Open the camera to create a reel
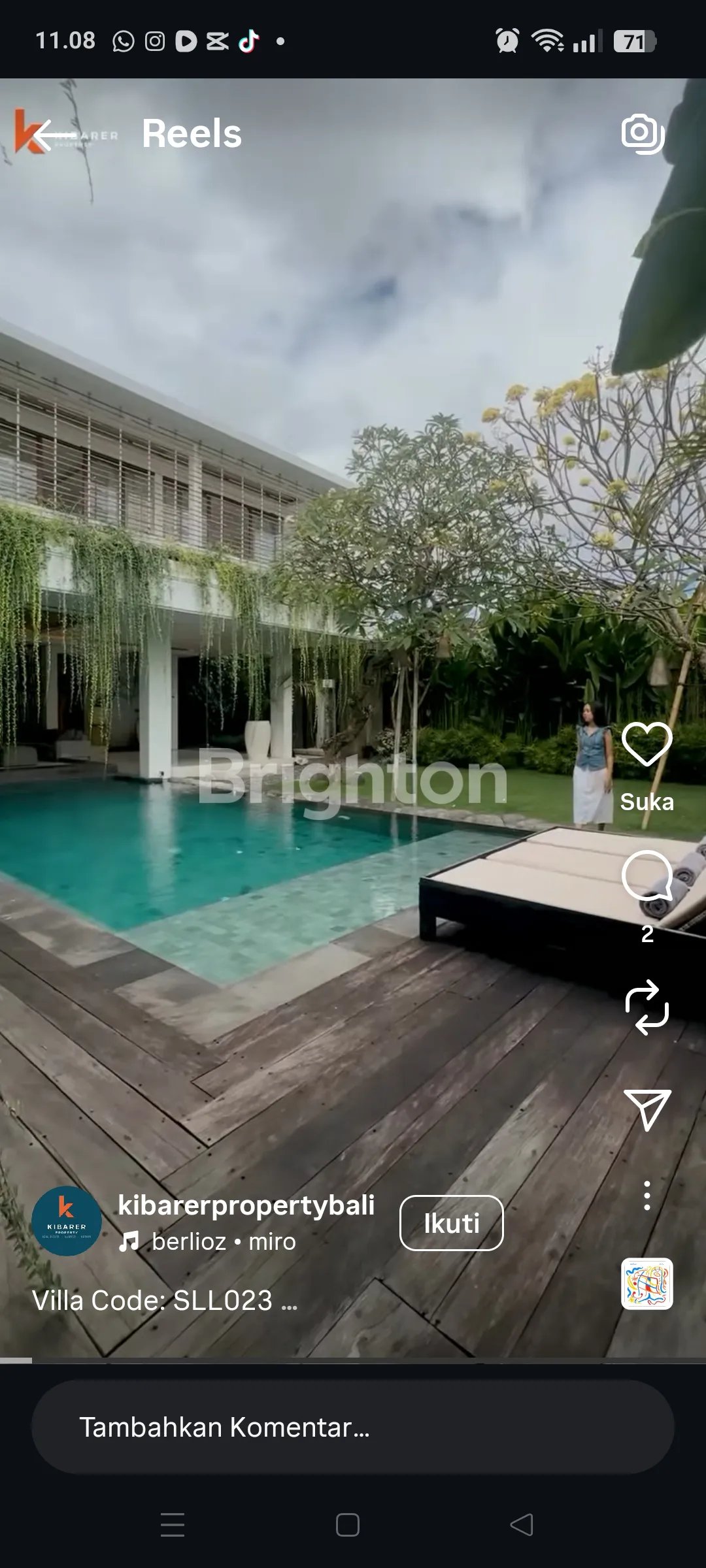Viewport: 706px width, 1568px height. 642,134
